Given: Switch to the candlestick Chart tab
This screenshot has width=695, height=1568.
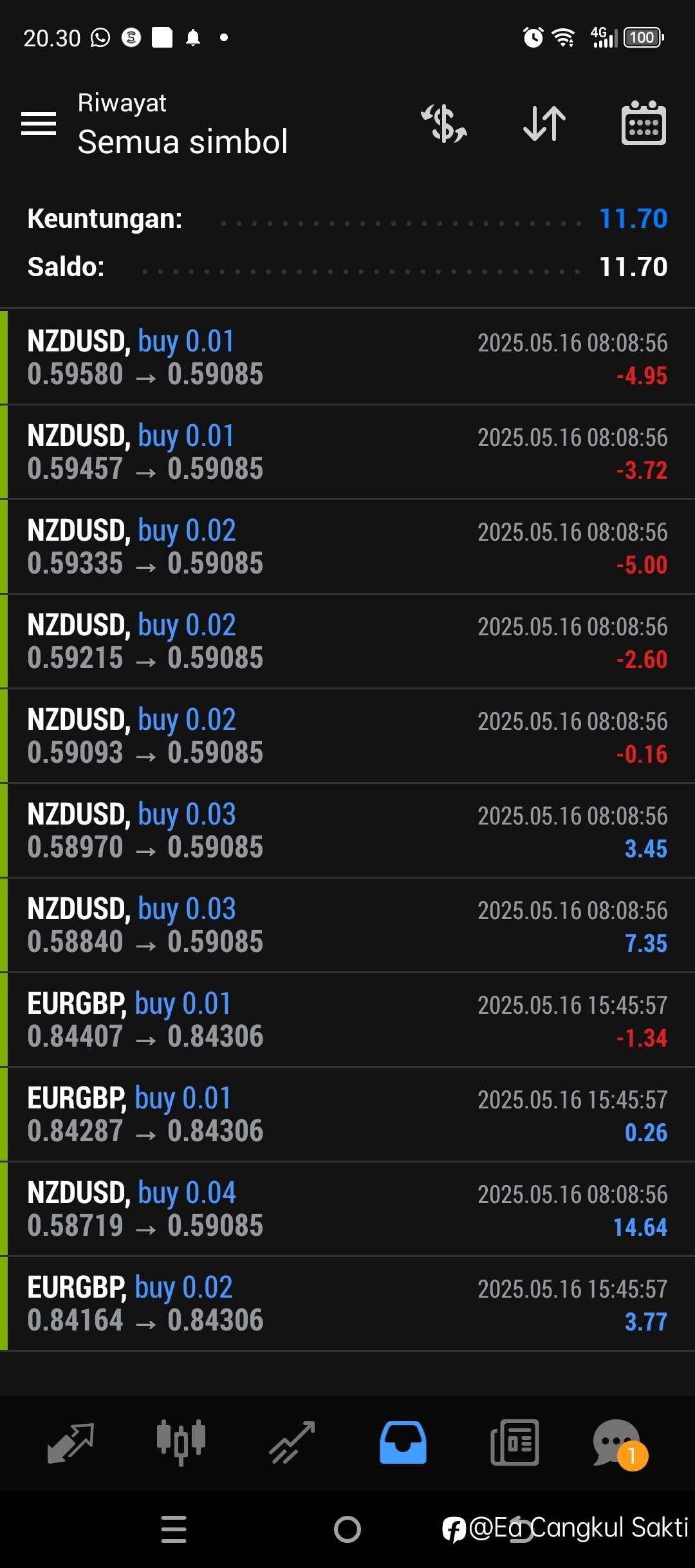Looking at the screenshot, I should [x=181, y=1442].
